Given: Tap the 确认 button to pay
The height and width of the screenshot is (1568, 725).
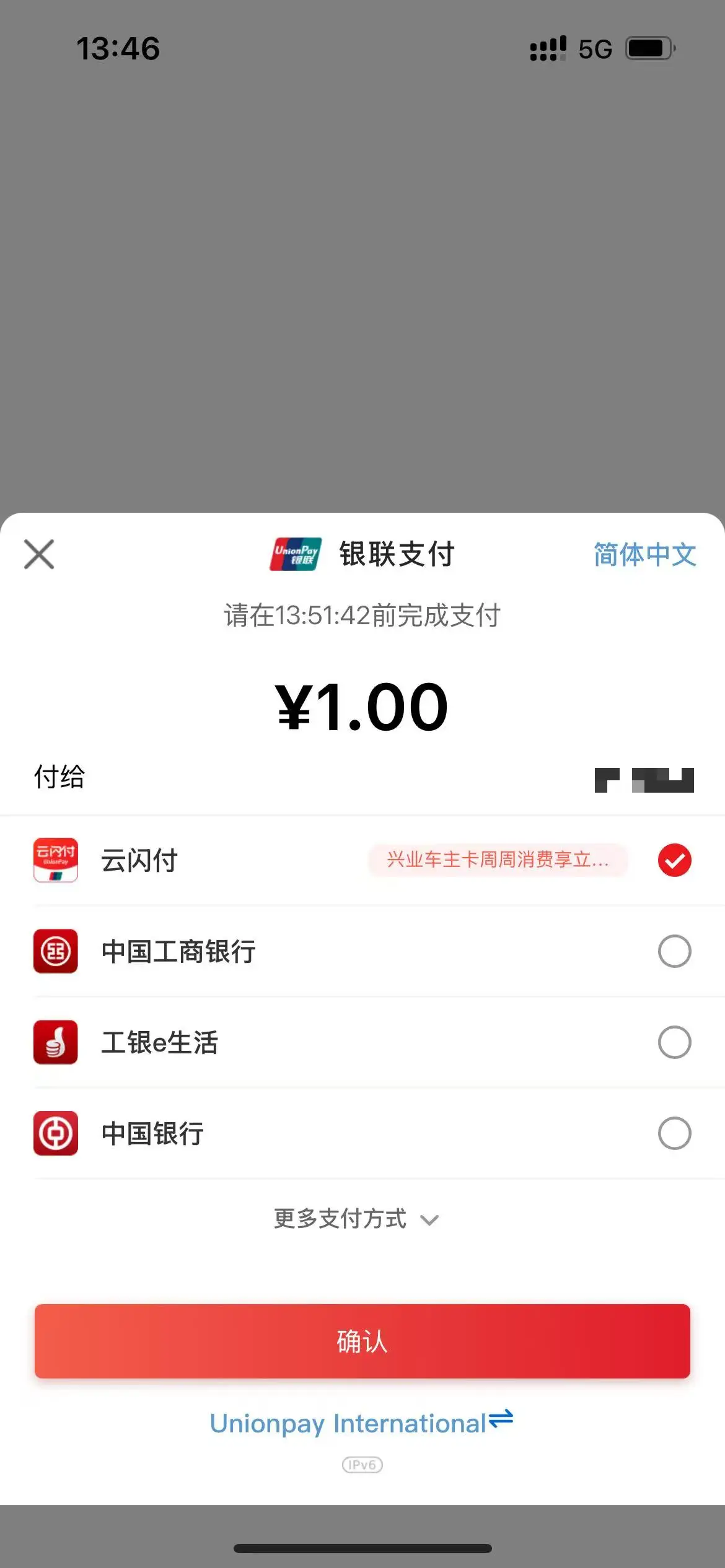Looking at the screenshot, I should pyautogui.click(x=362, y=1341).
